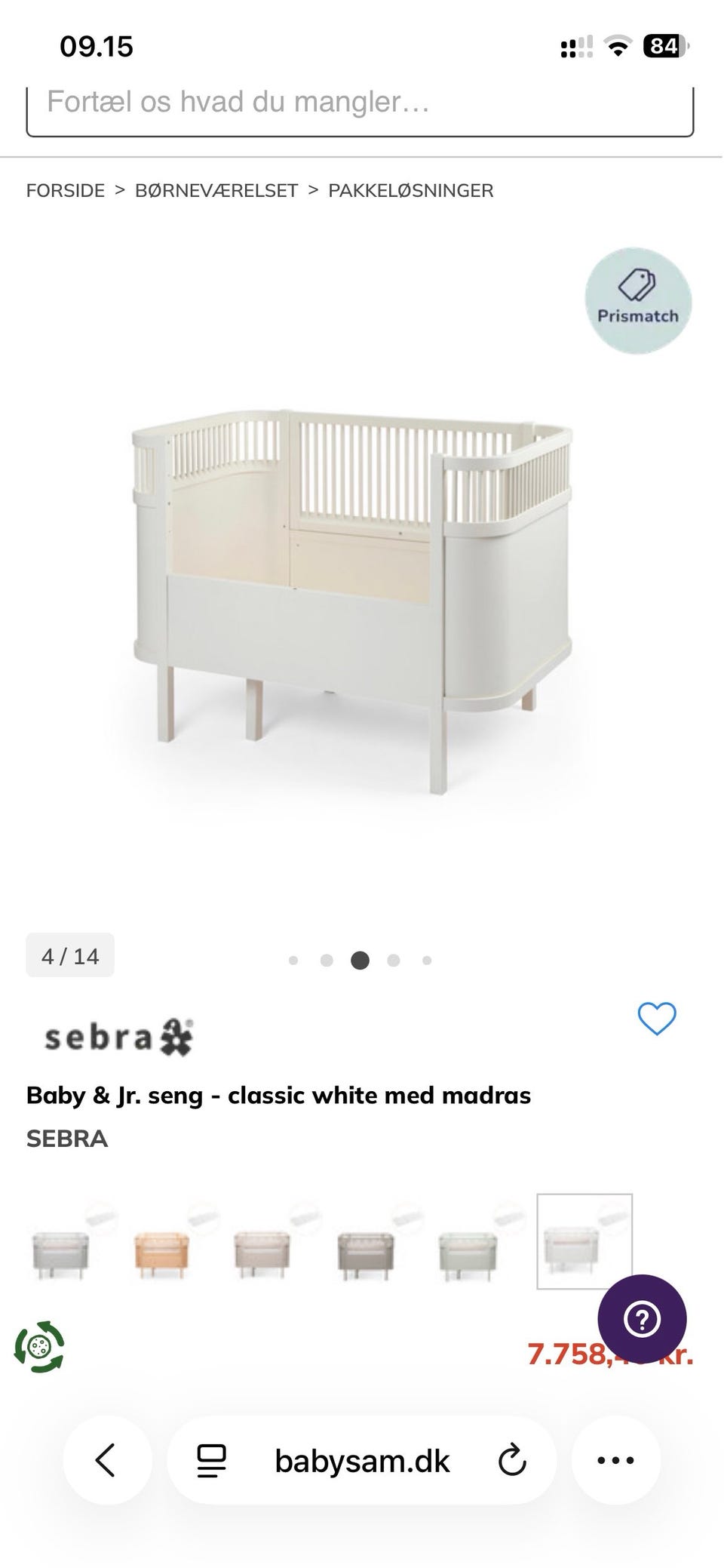The width and height of the screenshot is (724, 1568).
Task: Open the page options icon beside the URL
Action: coord(211,1460)
